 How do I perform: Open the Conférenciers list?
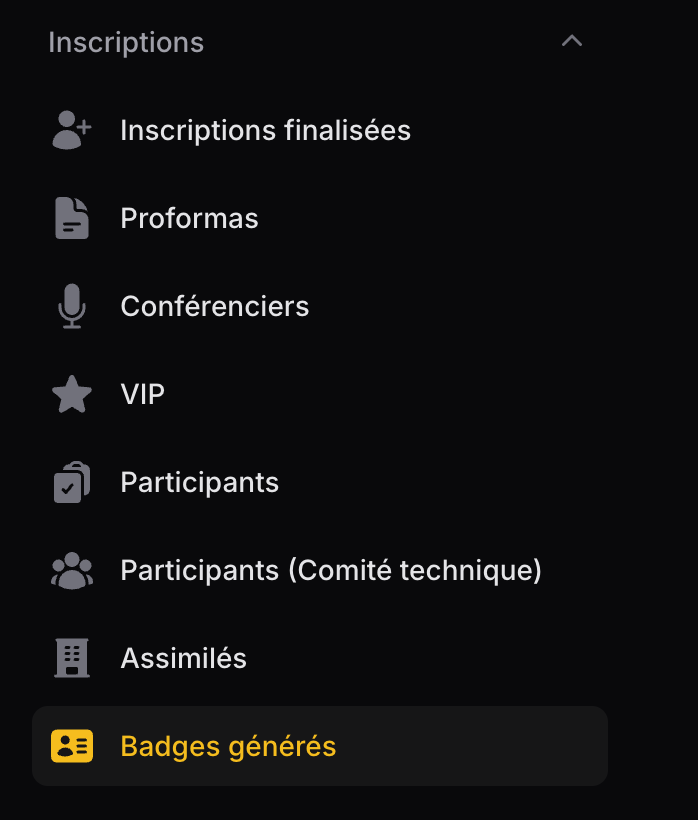(x=214, y=307)
